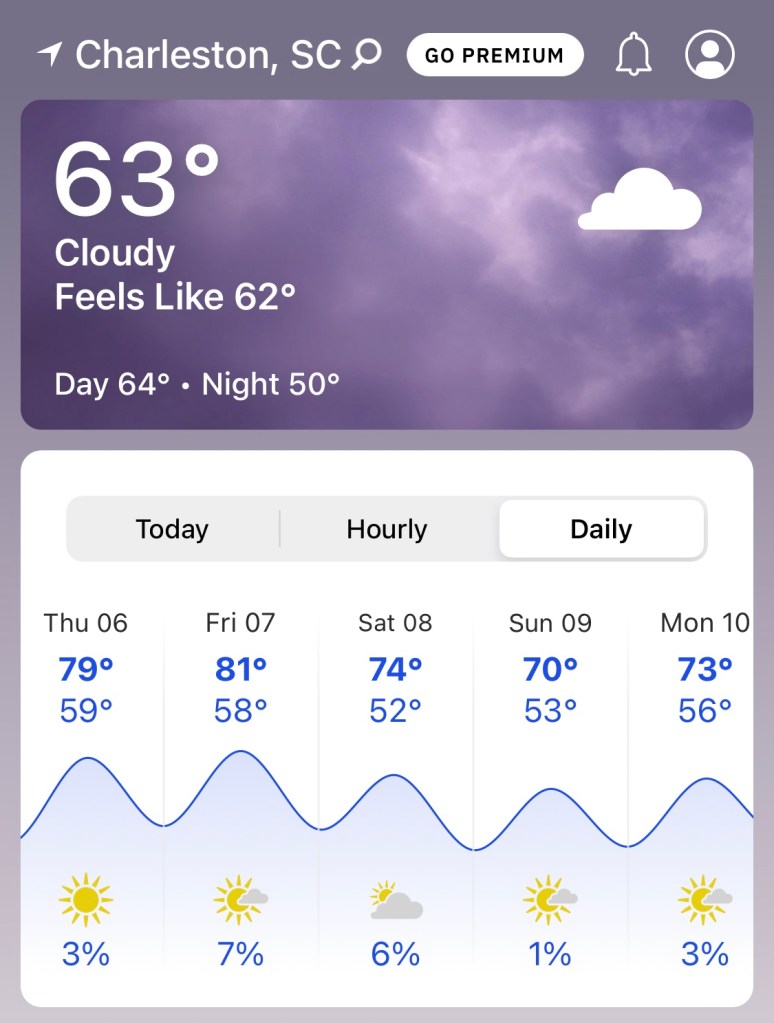This screenshot has width=774, height=1023.
Task: Open Thu 06 daily forecast
Action: pyautogui.click(x=86, y=790)
